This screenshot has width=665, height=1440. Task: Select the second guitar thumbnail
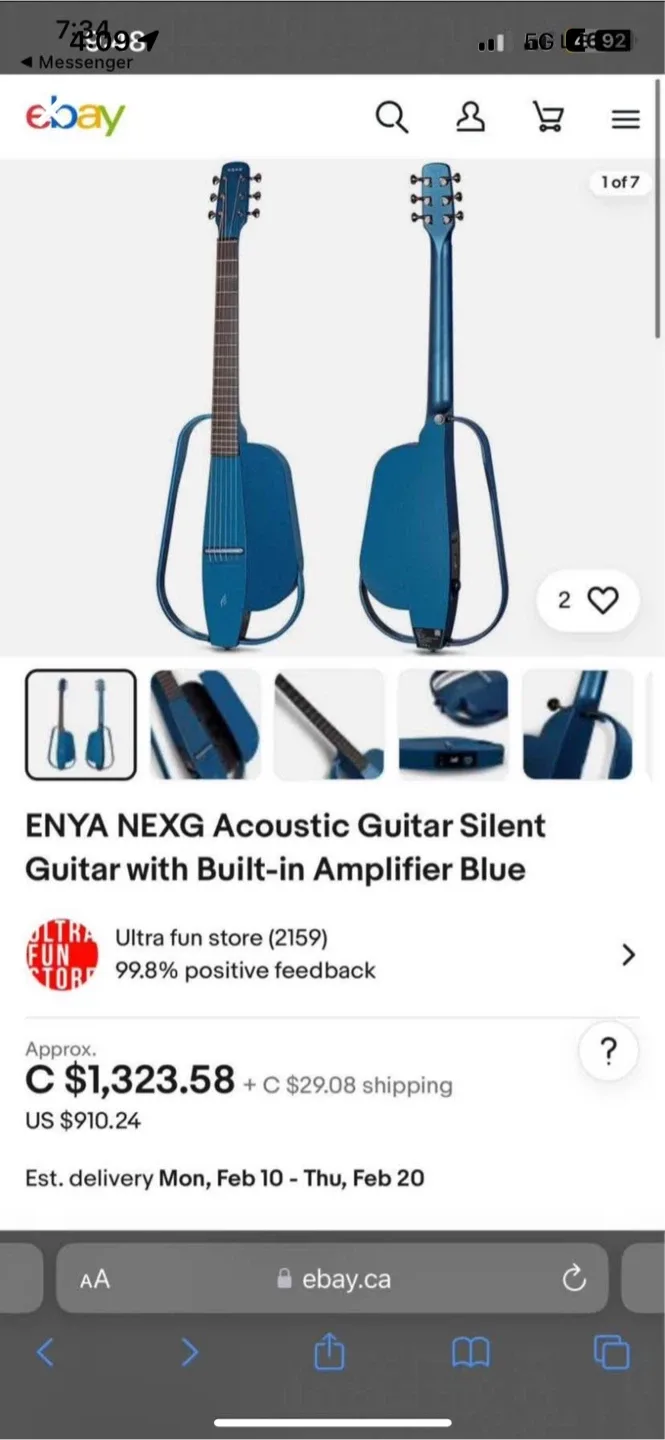point(205,725)
